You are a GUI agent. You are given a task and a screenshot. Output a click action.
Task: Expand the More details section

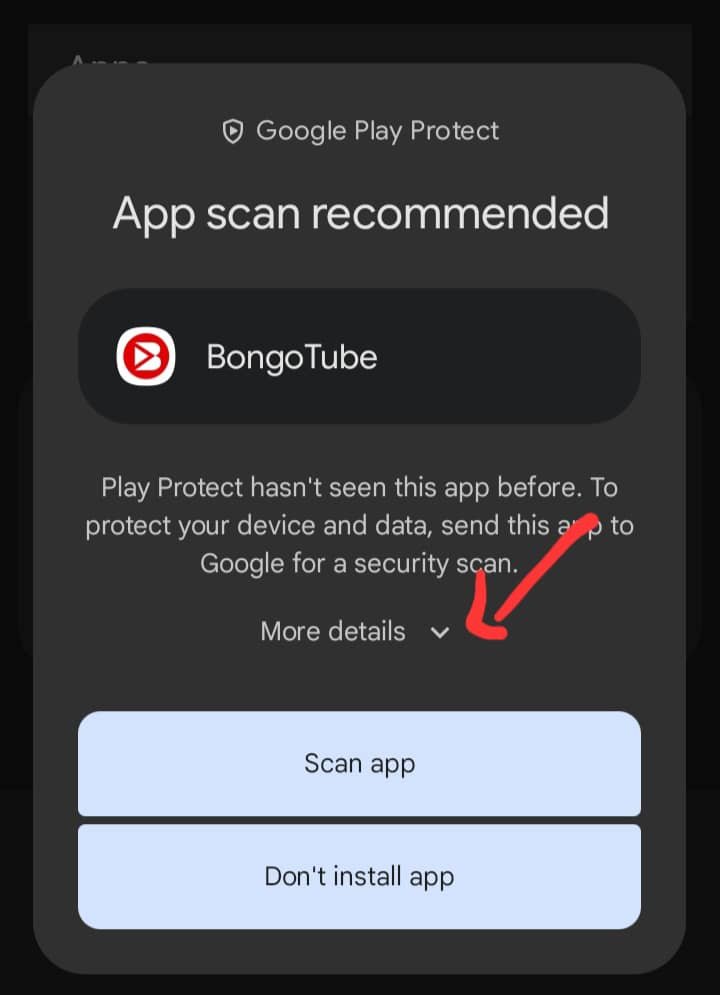[x=355, y=632]
